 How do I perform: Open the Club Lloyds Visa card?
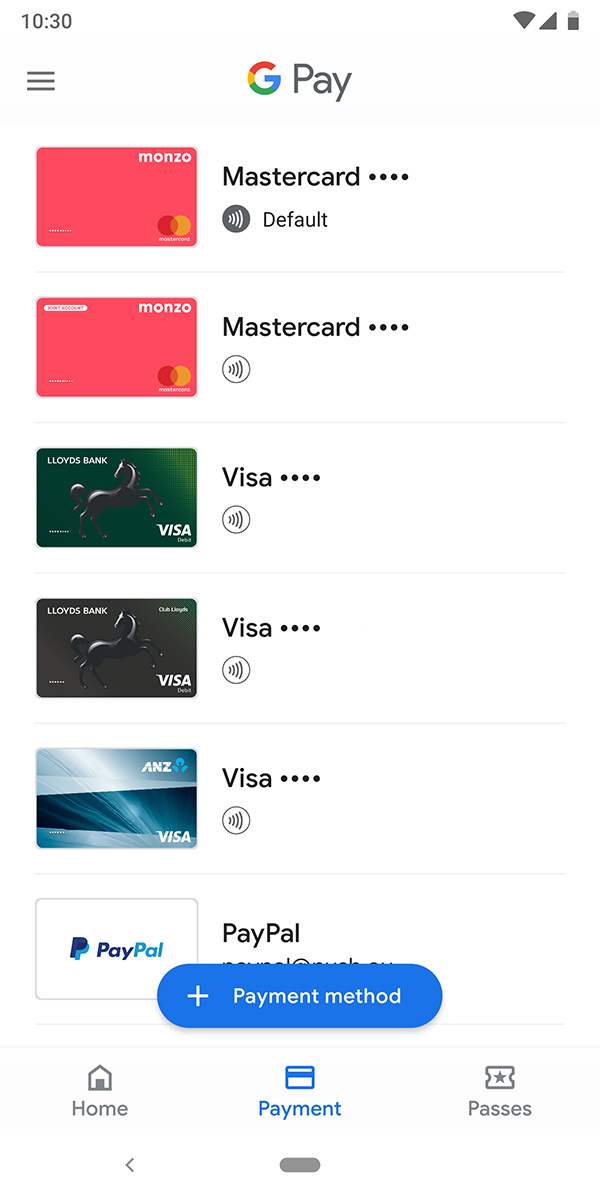point(300,647)
